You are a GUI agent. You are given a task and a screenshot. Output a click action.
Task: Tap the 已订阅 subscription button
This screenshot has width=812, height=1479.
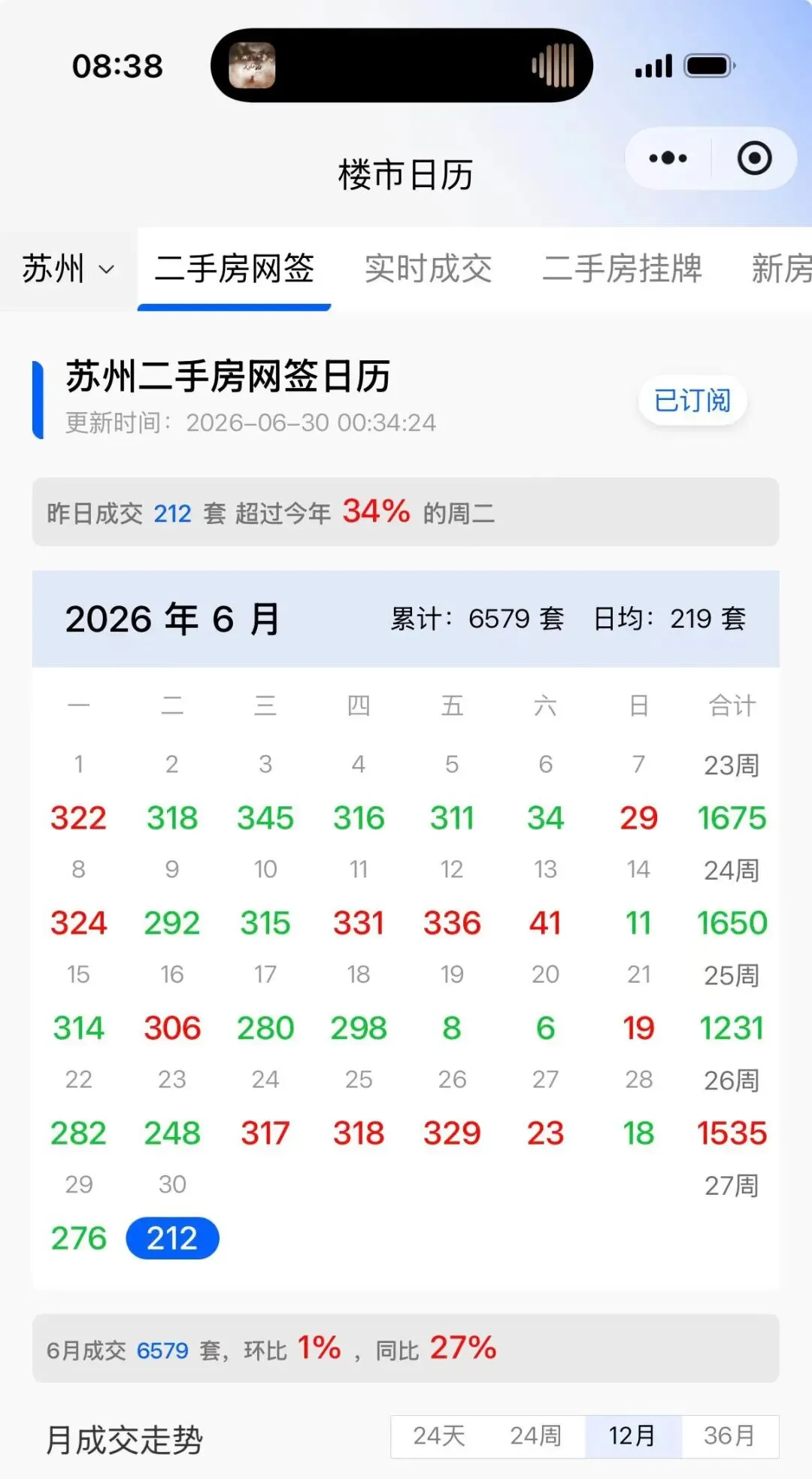pyautogui.click(x=692, y=401)
